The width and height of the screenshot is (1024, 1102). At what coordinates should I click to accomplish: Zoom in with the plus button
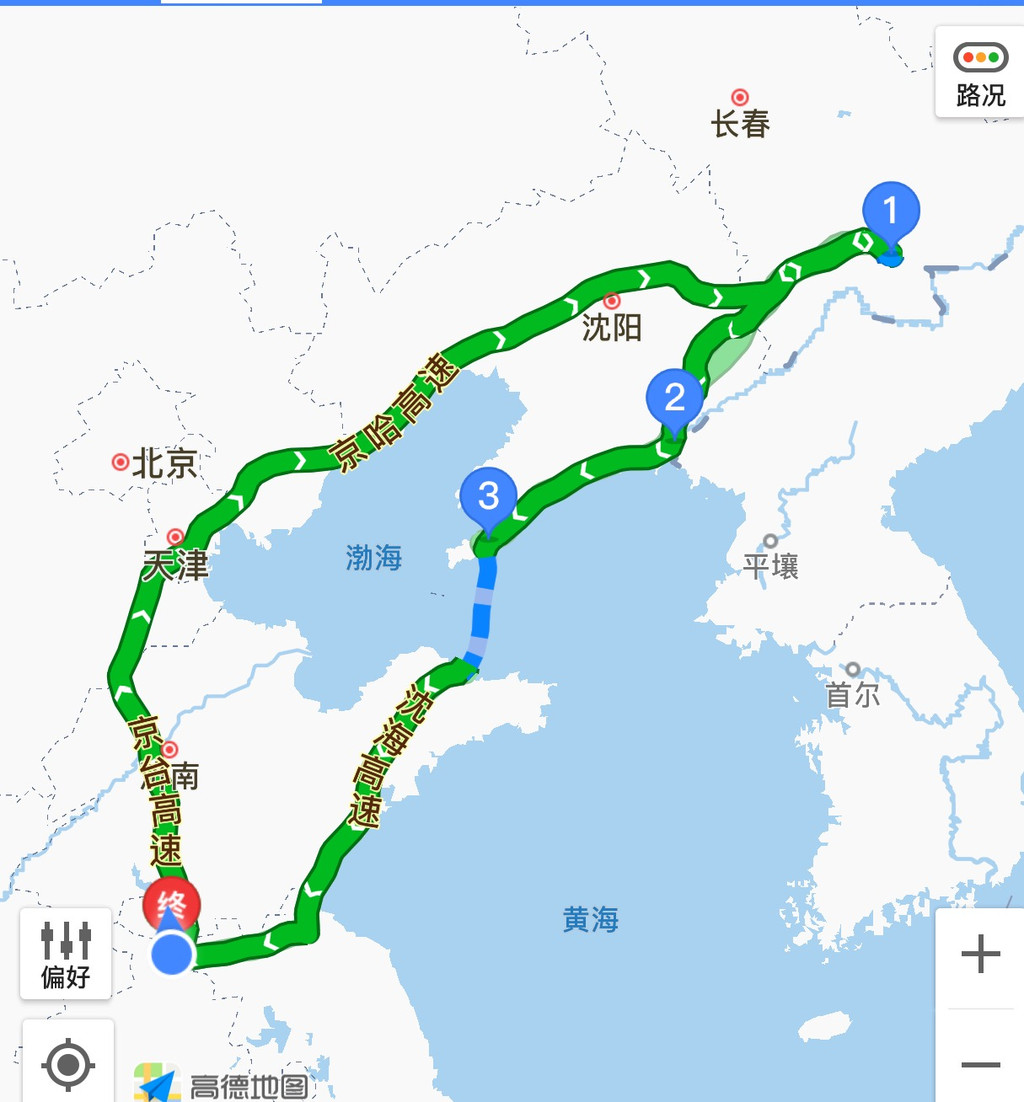tap(980, 955)
